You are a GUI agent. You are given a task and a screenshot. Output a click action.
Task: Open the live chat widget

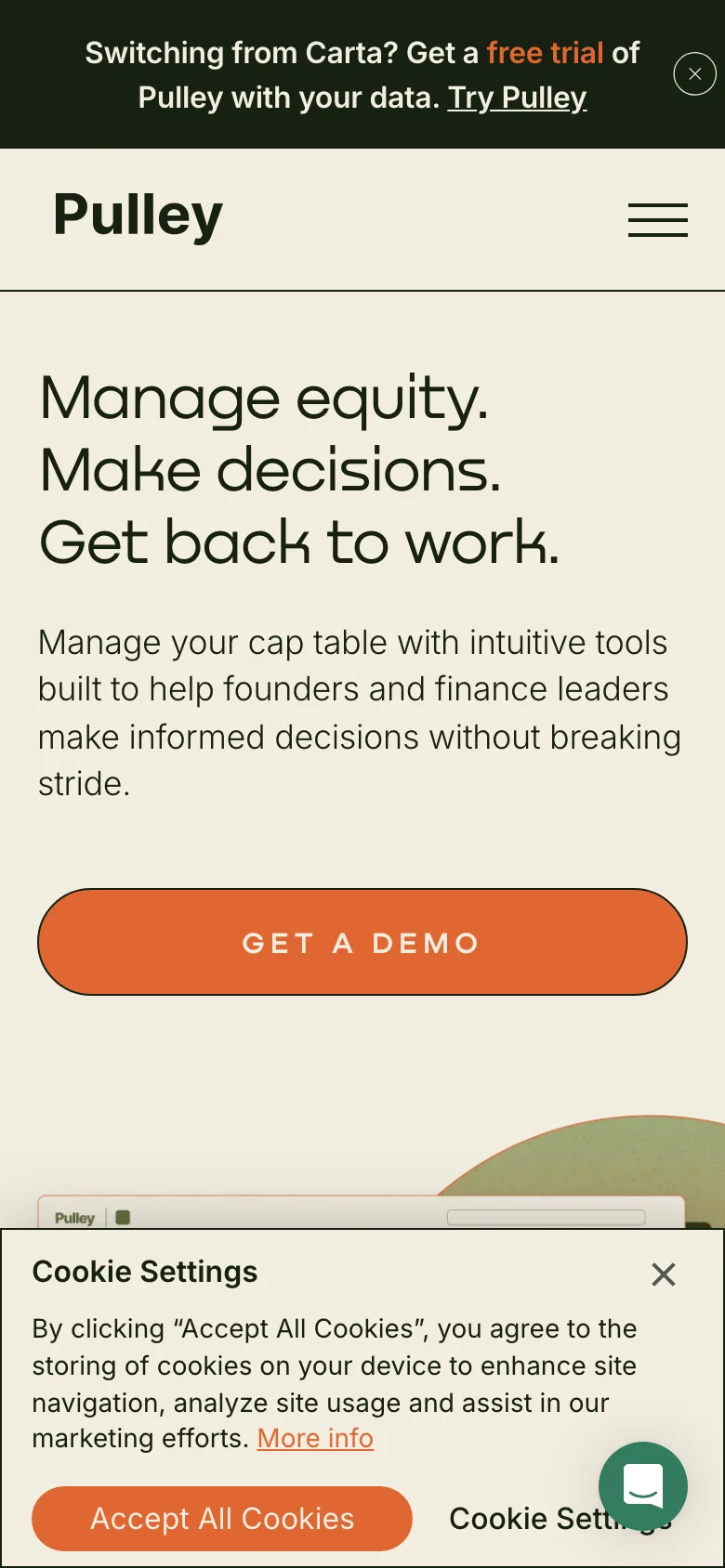(643, 1485)
